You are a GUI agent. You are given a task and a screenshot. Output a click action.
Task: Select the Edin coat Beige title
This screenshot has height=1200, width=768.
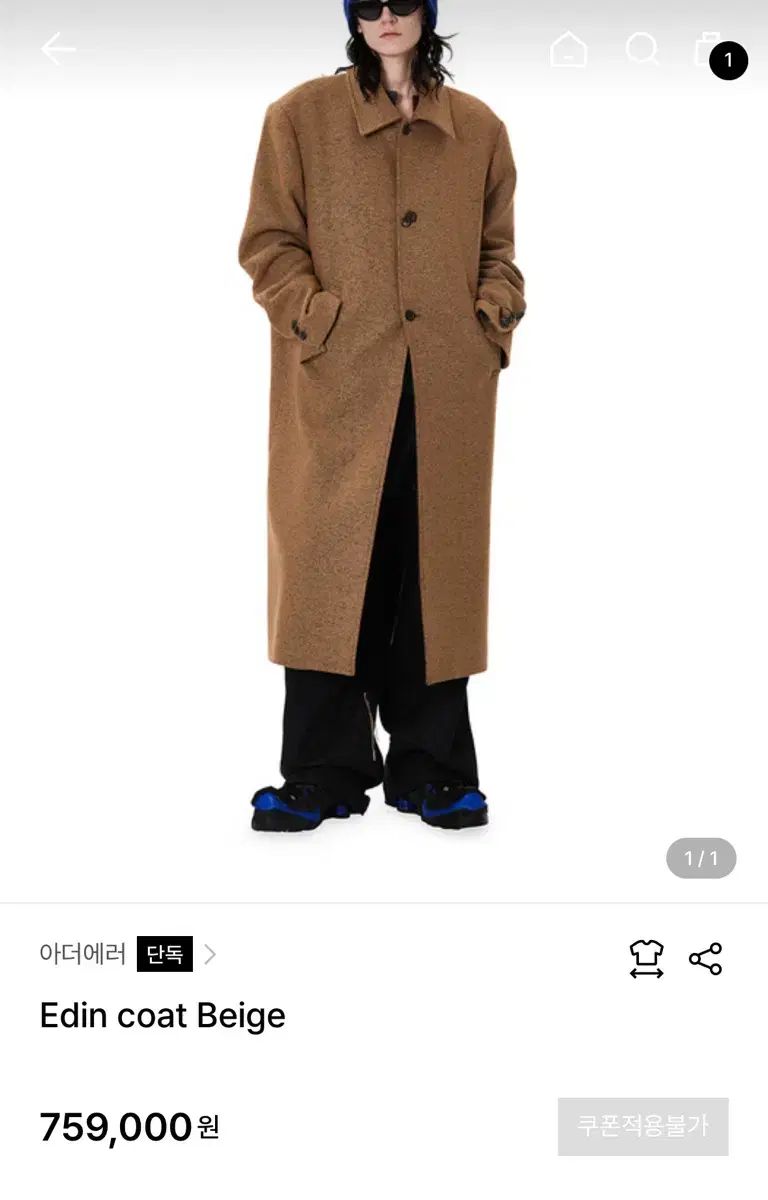(161, 1016)
